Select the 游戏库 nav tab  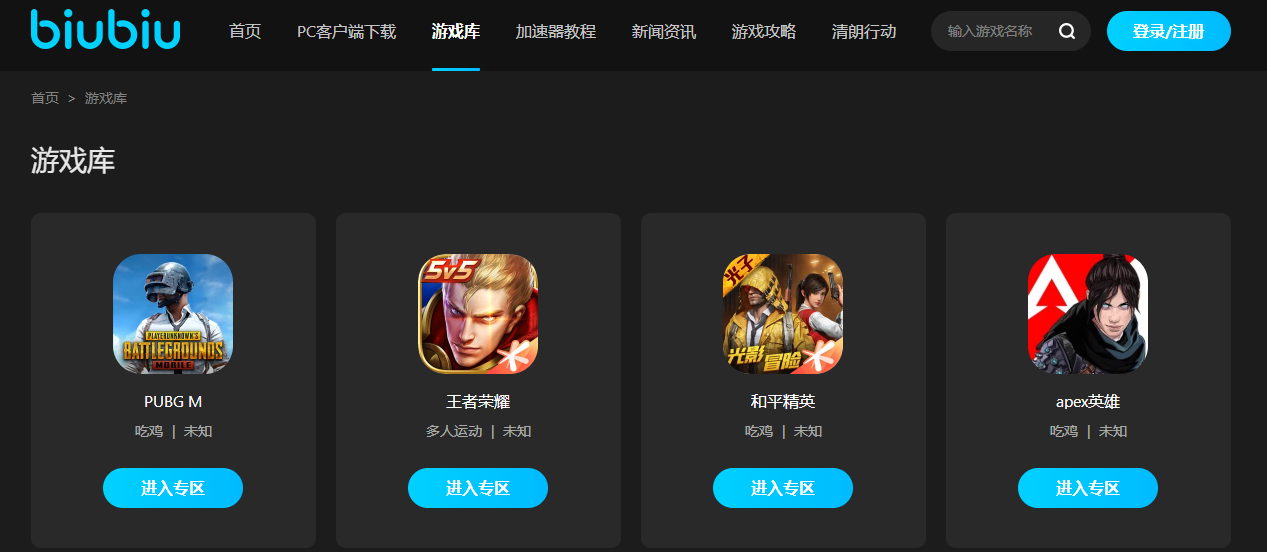click(x=456, y=32)
